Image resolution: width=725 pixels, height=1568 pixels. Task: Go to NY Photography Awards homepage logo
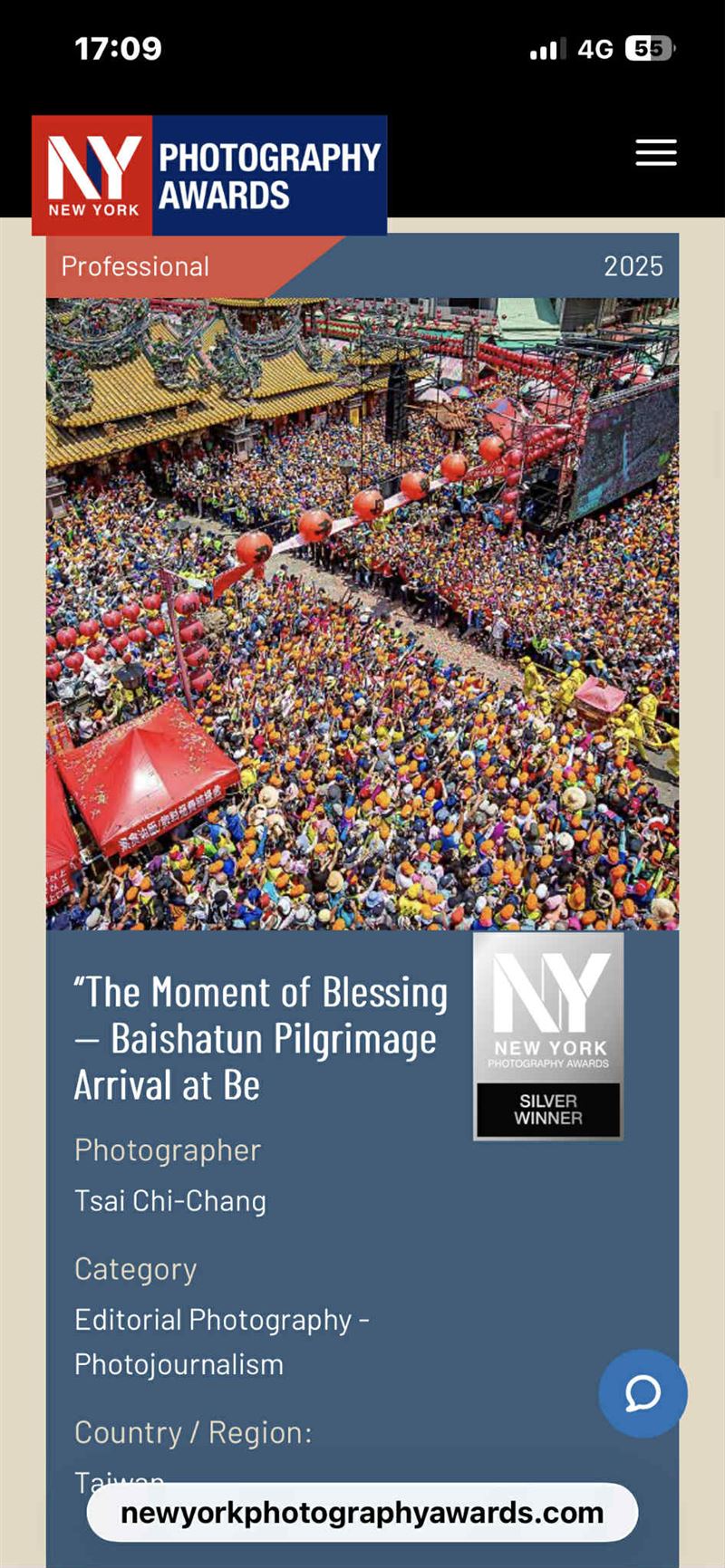(209, 175)
